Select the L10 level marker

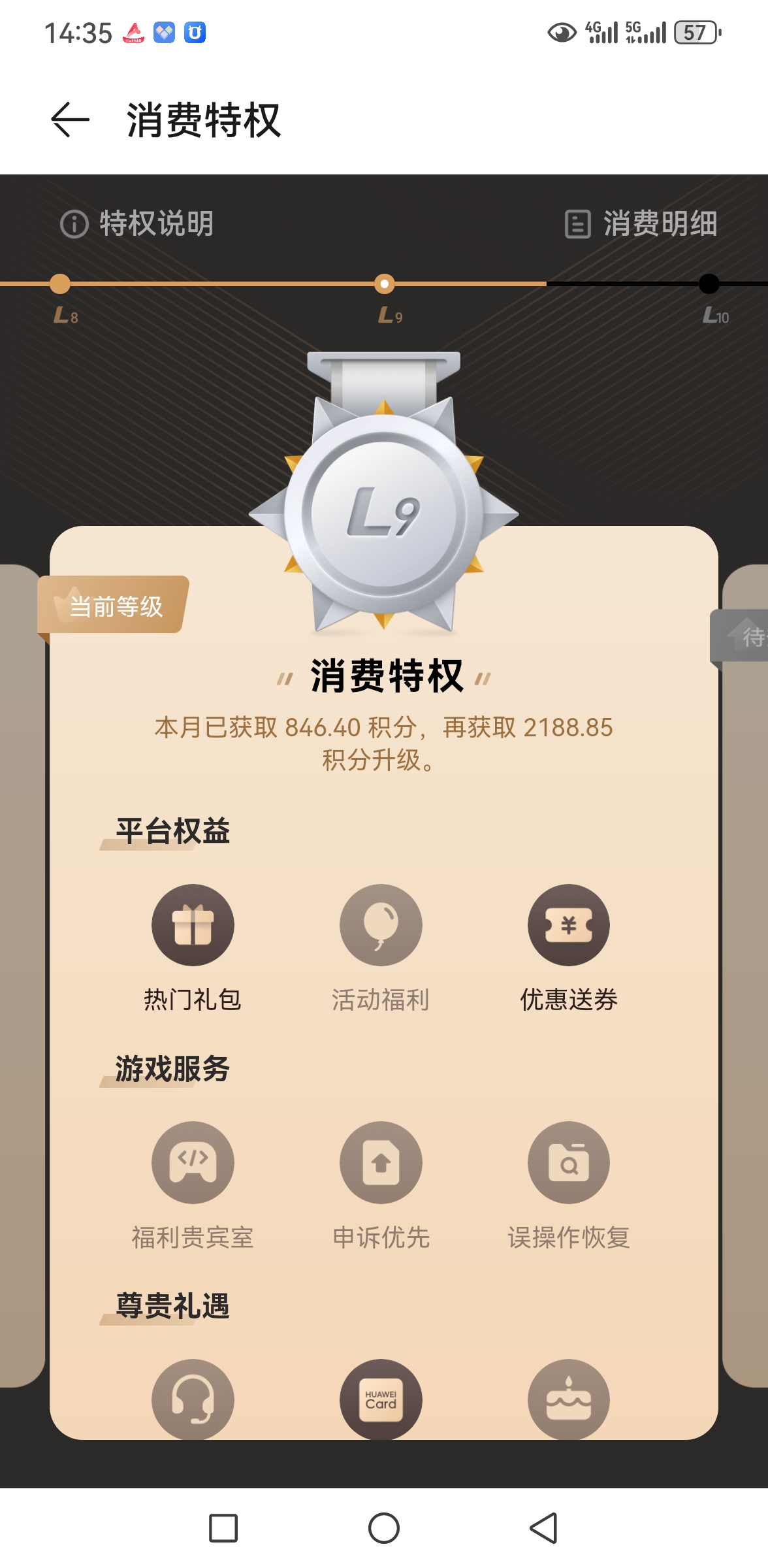click(709, 284)
